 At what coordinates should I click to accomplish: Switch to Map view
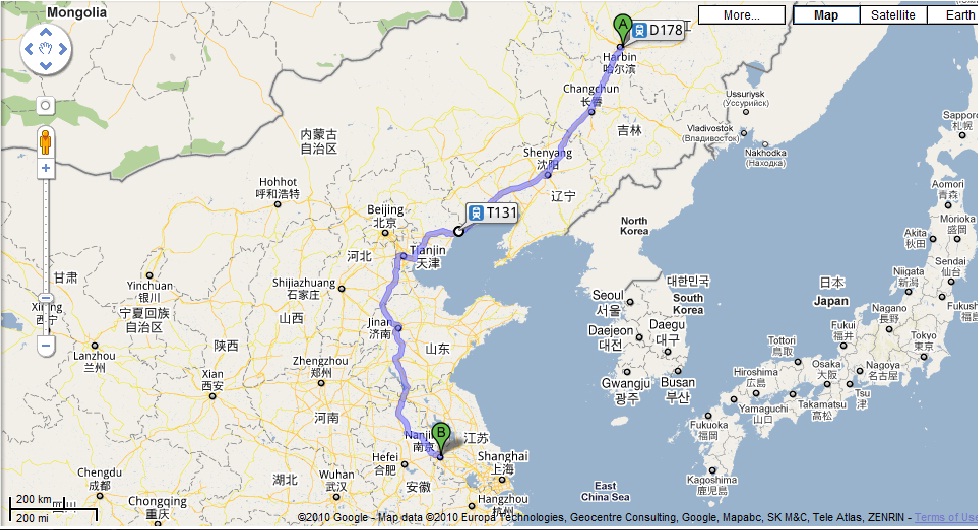826,15
